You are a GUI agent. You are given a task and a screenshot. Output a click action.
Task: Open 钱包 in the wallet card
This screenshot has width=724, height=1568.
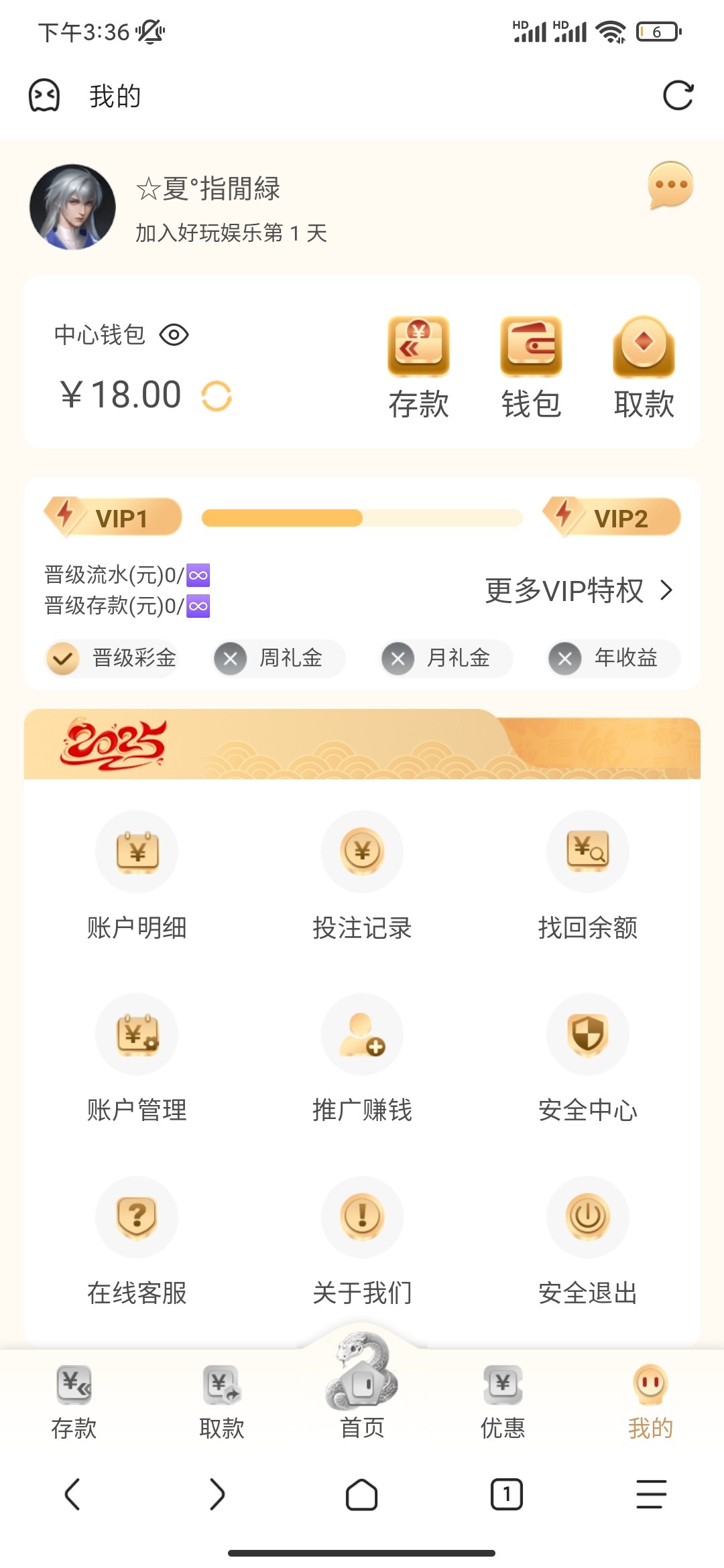click(531, 367)
